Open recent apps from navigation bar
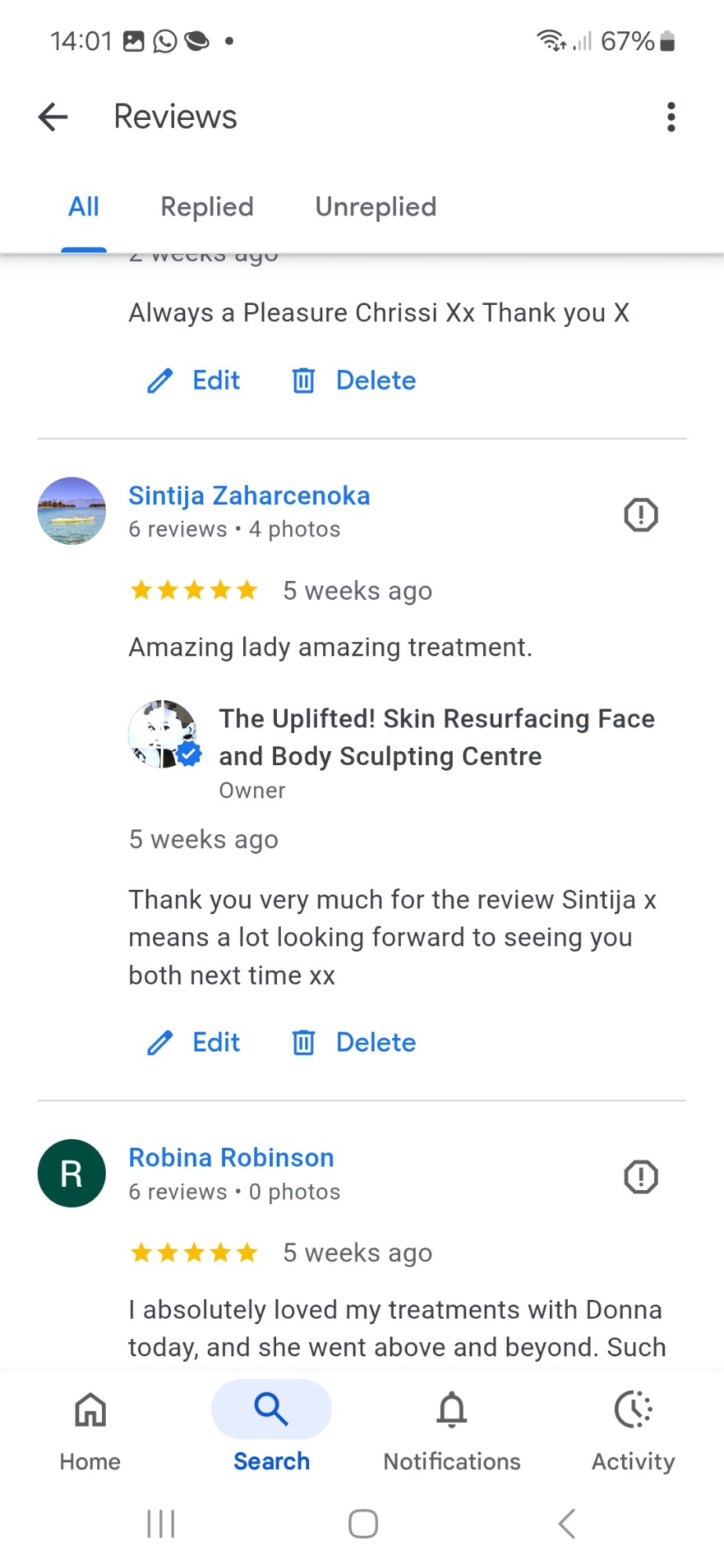Image resolution: width=724 pixels, height=1568 pixels. (161, 1524)
